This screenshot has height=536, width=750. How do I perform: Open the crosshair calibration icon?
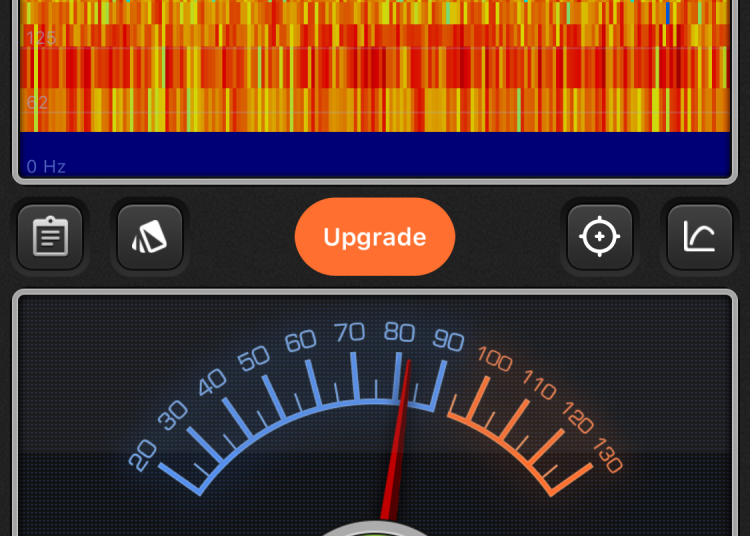pos(600,237)
